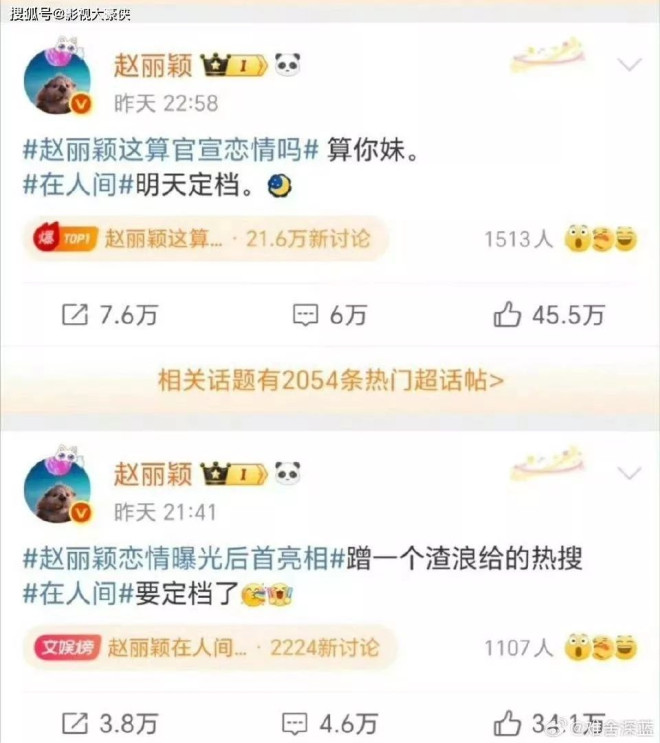
Task: Open the avatar on the 22:58 post
Action: click(57, 82)
